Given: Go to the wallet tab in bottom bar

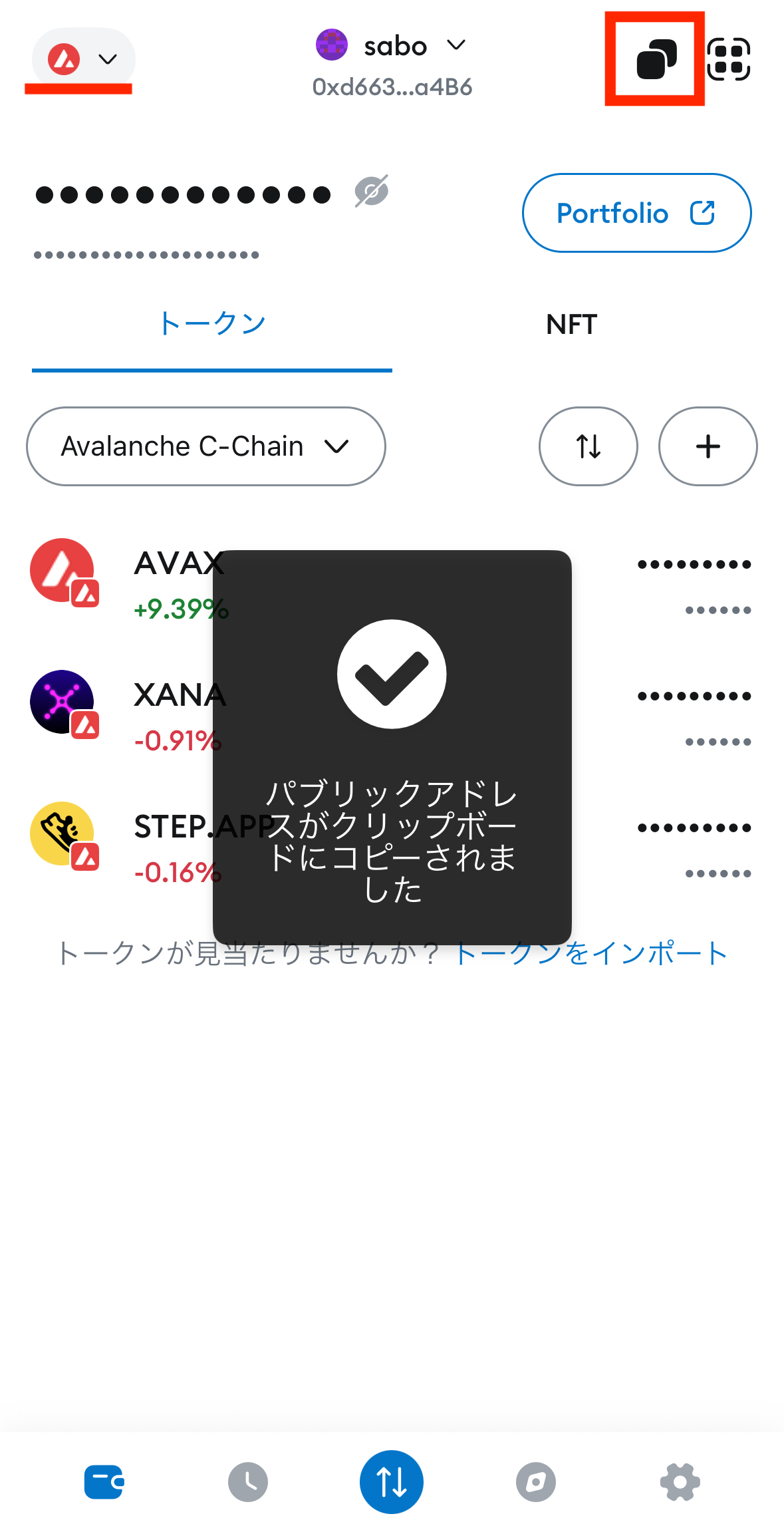Looking at the screenshot, I should (104, 1482).
